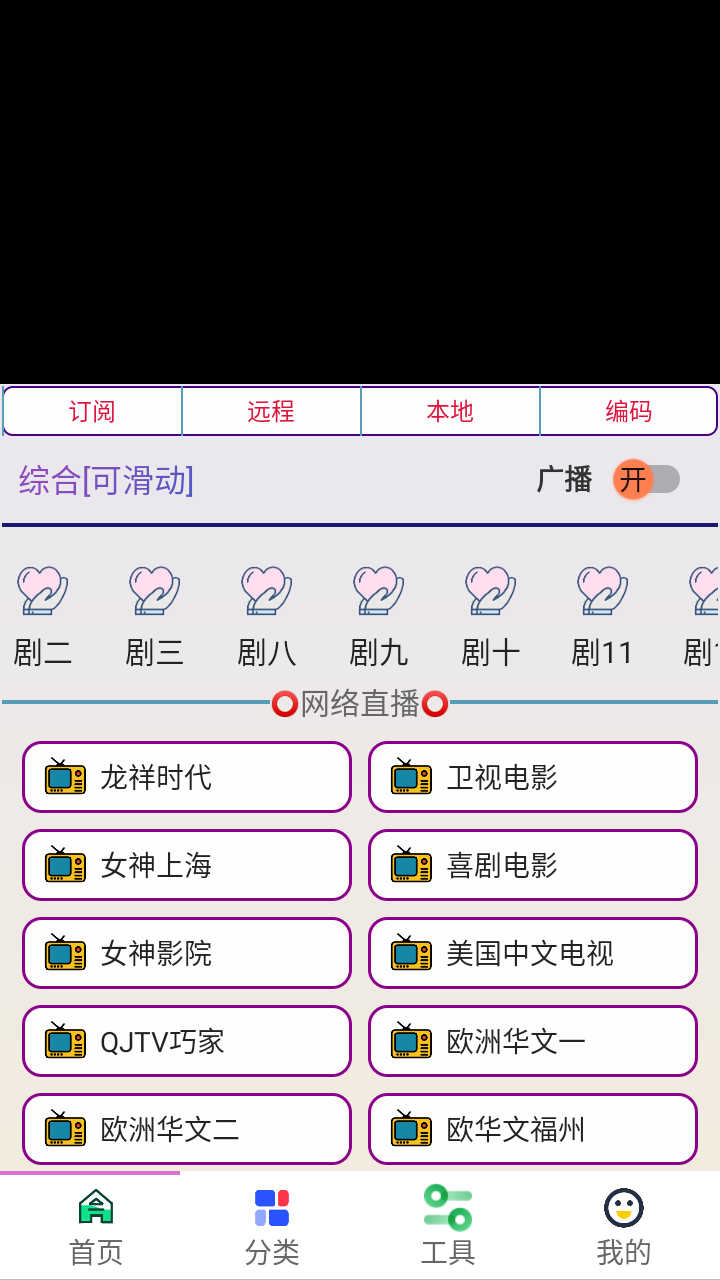720x1280 pixels.
Task: Play the QJTV巧家 channel
Action: point(187,1041)
